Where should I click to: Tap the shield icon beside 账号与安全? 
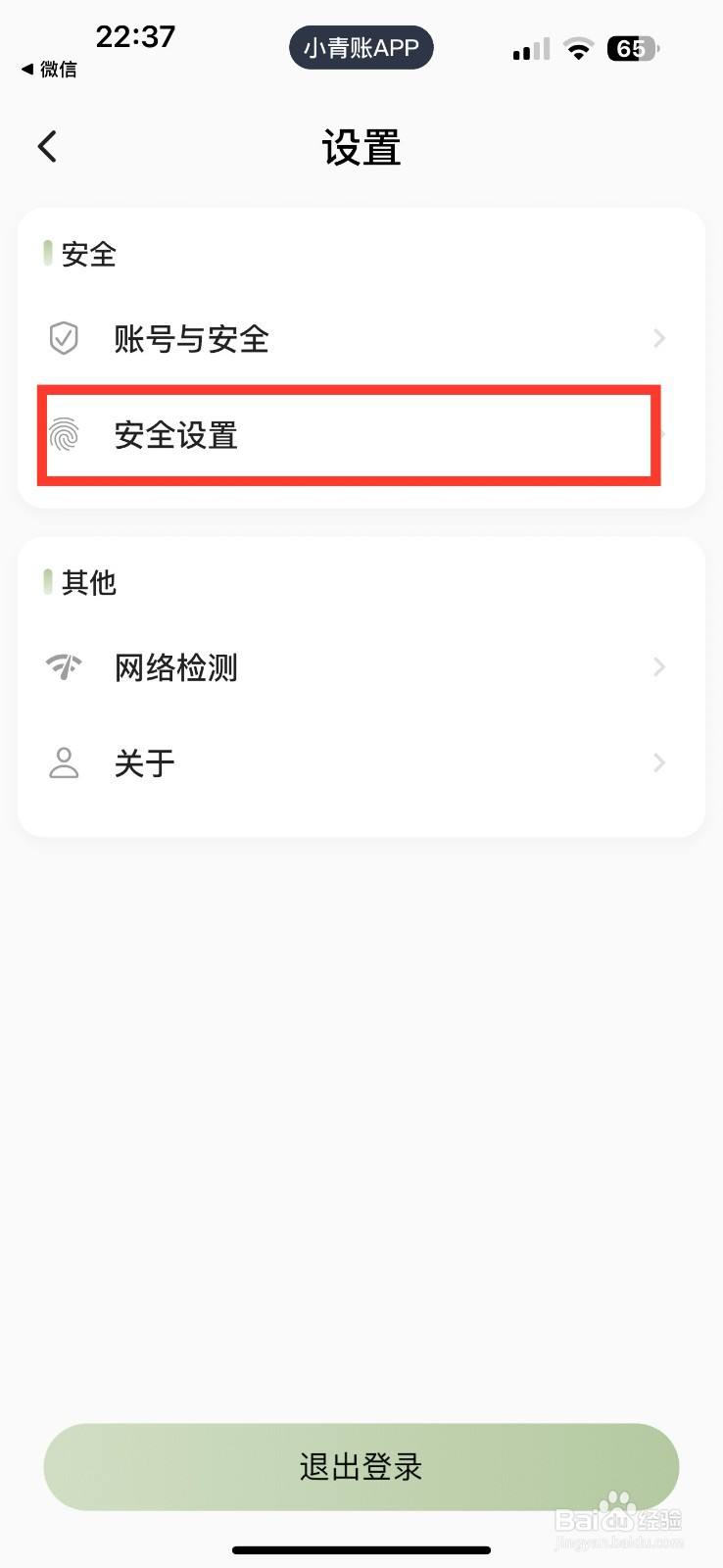coord(63,338)
